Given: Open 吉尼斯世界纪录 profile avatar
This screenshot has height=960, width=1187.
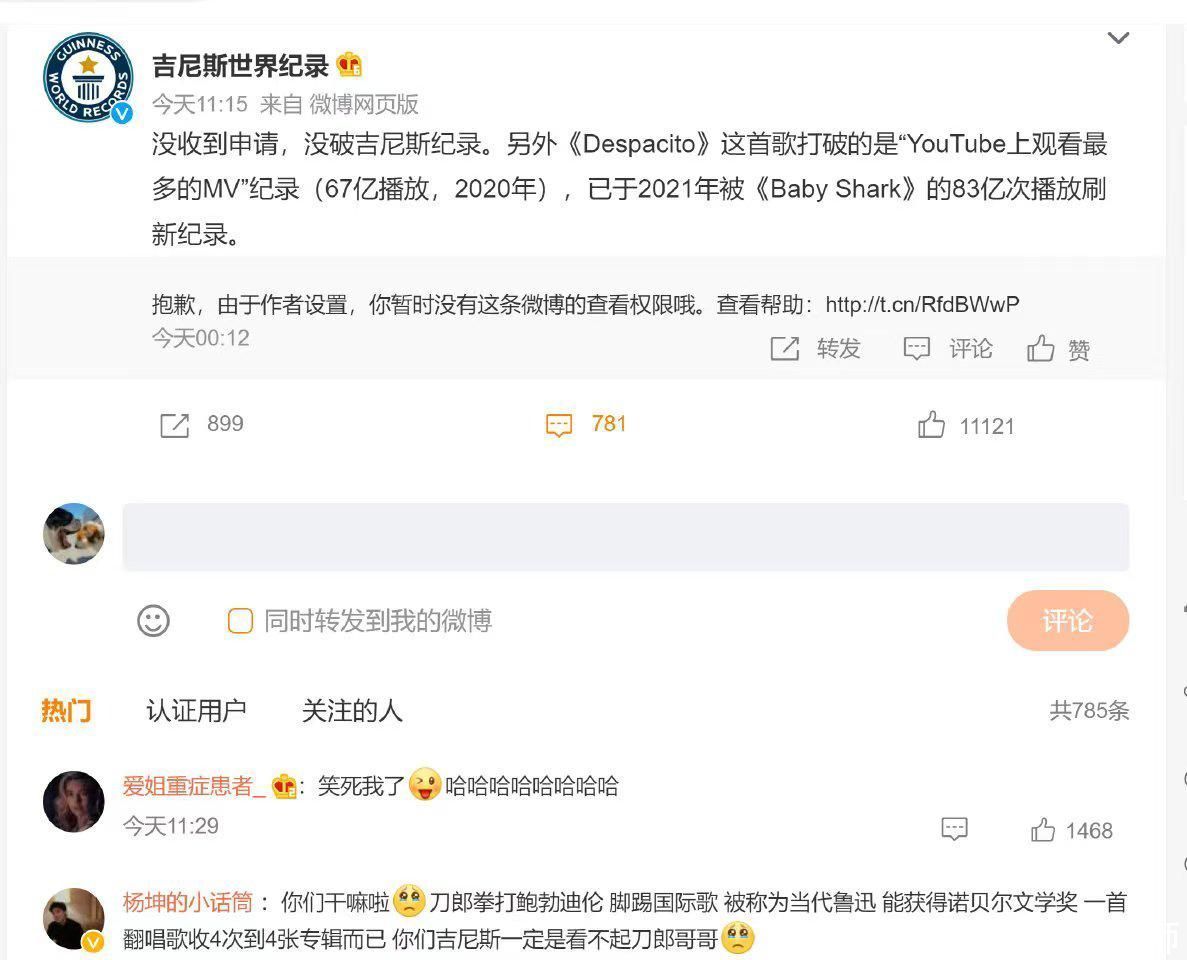Looking at the screenshot, I should [88, 78].
